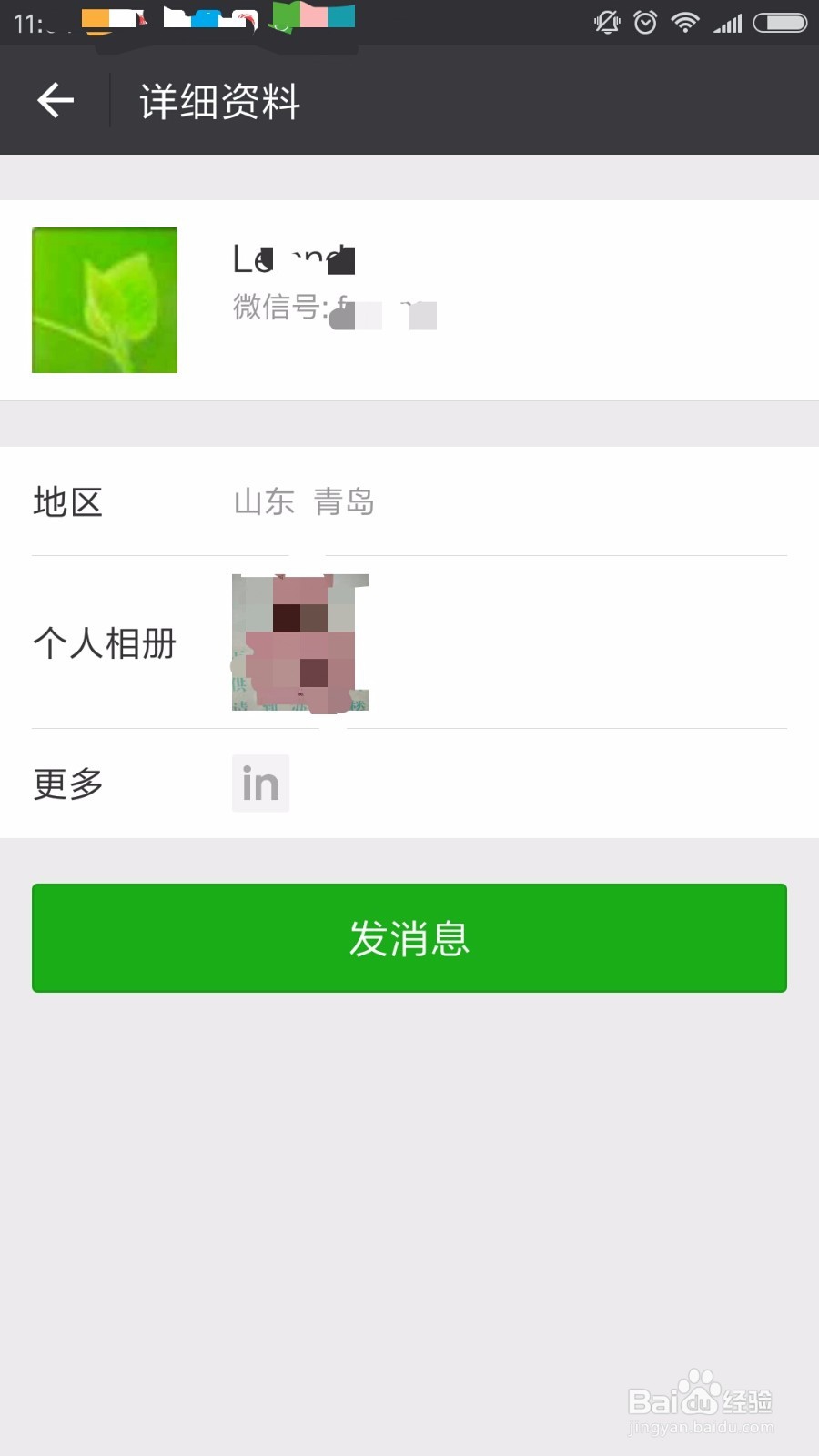
Task: Tap the cellular signal icon in status bar
Action: (x=728, y=23)
